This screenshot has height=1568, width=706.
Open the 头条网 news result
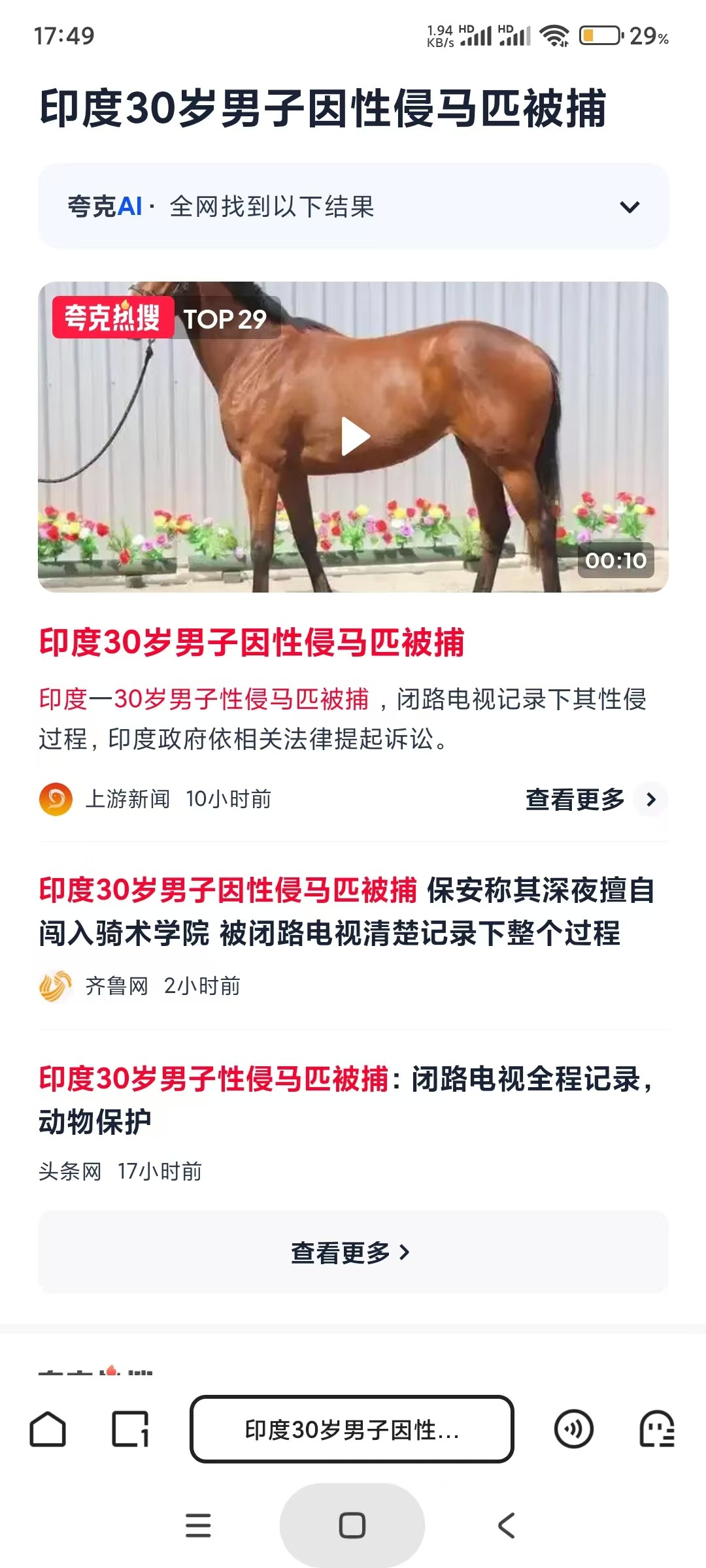pyautogui.click(x=347, y=1100)
